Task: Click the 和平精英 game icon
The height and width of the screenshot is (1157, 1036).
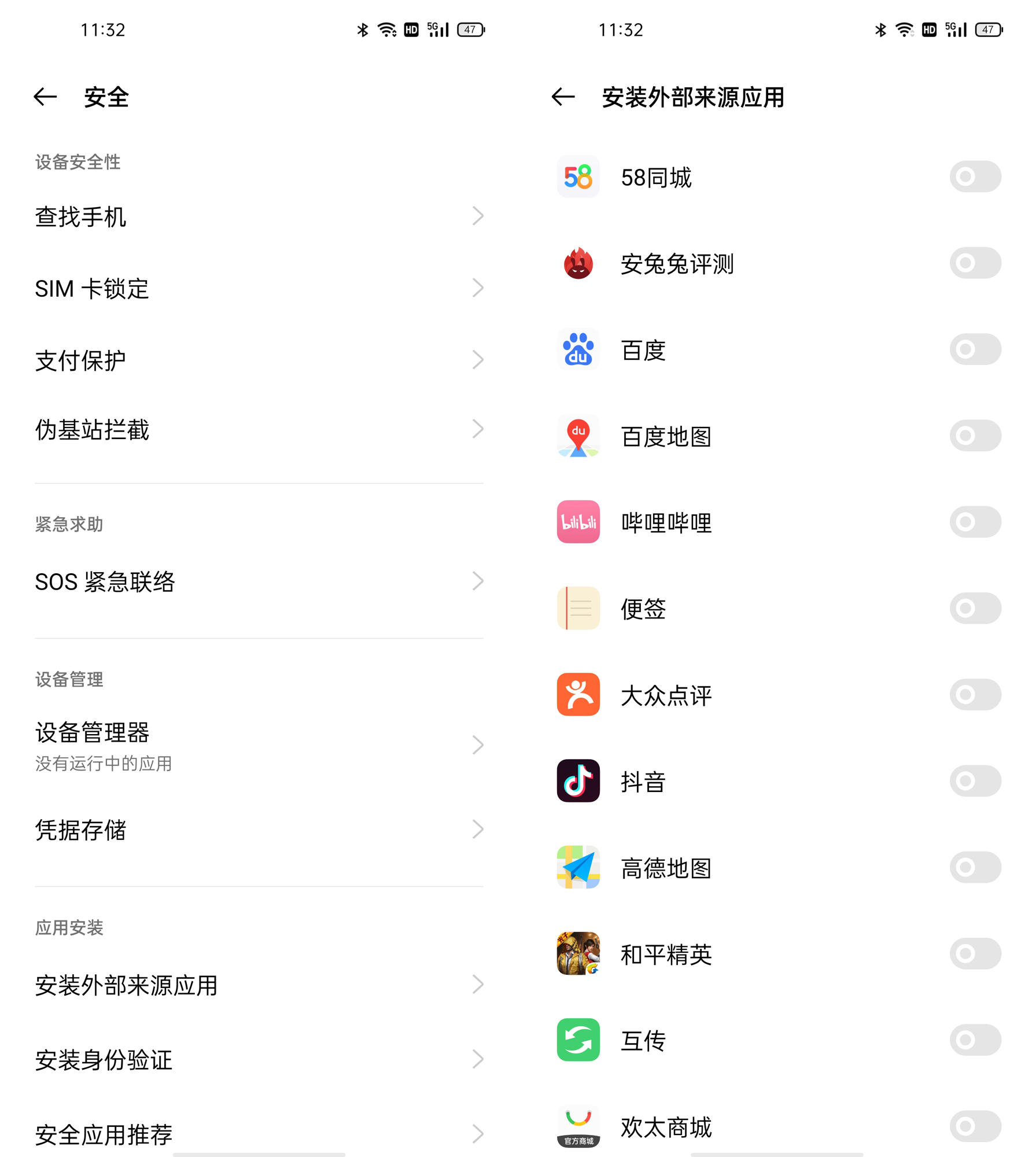Action: [578, 955]
